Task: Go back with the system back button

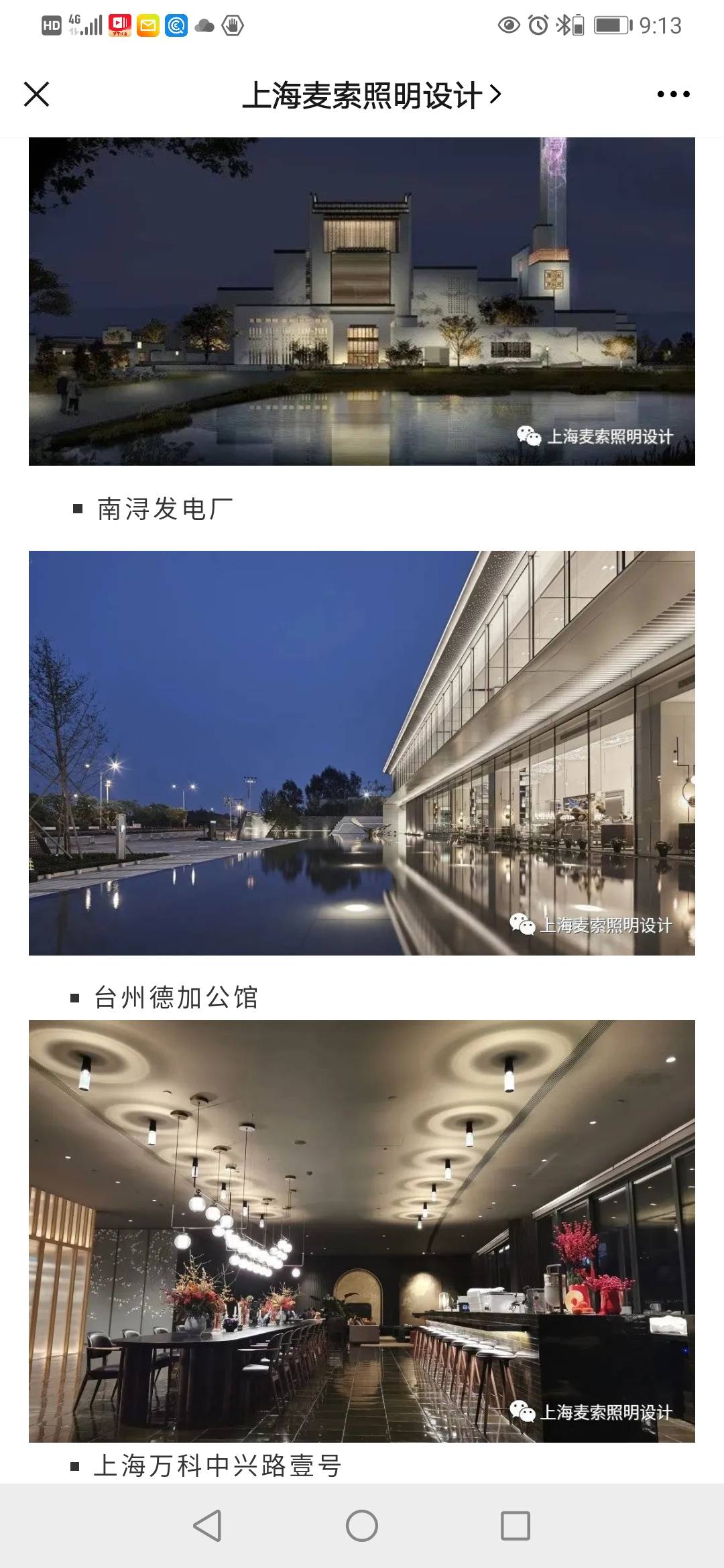Action: point(207,1526)
